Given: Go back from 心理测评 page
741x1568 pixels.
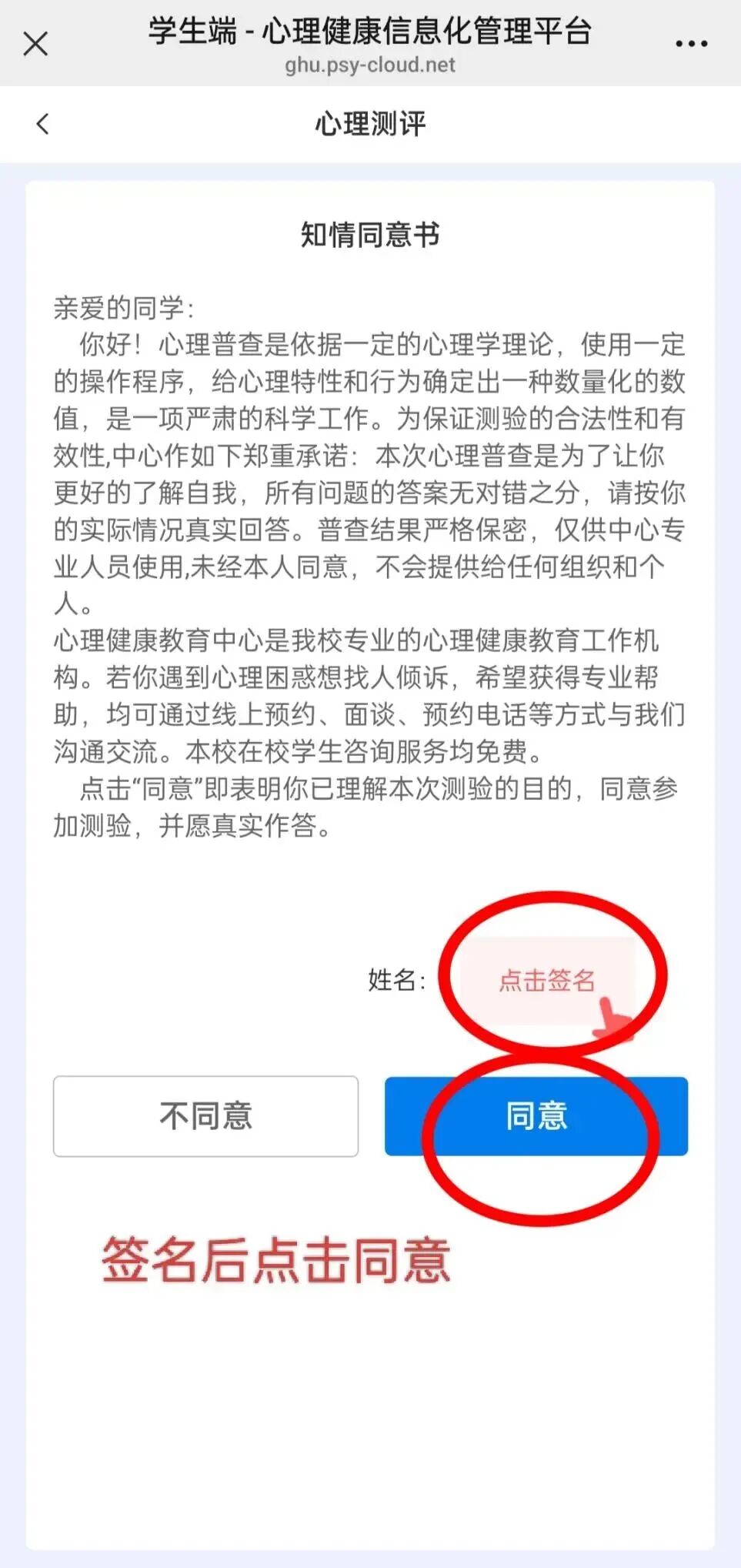Looking at the screenshot, I should point(43,123).
